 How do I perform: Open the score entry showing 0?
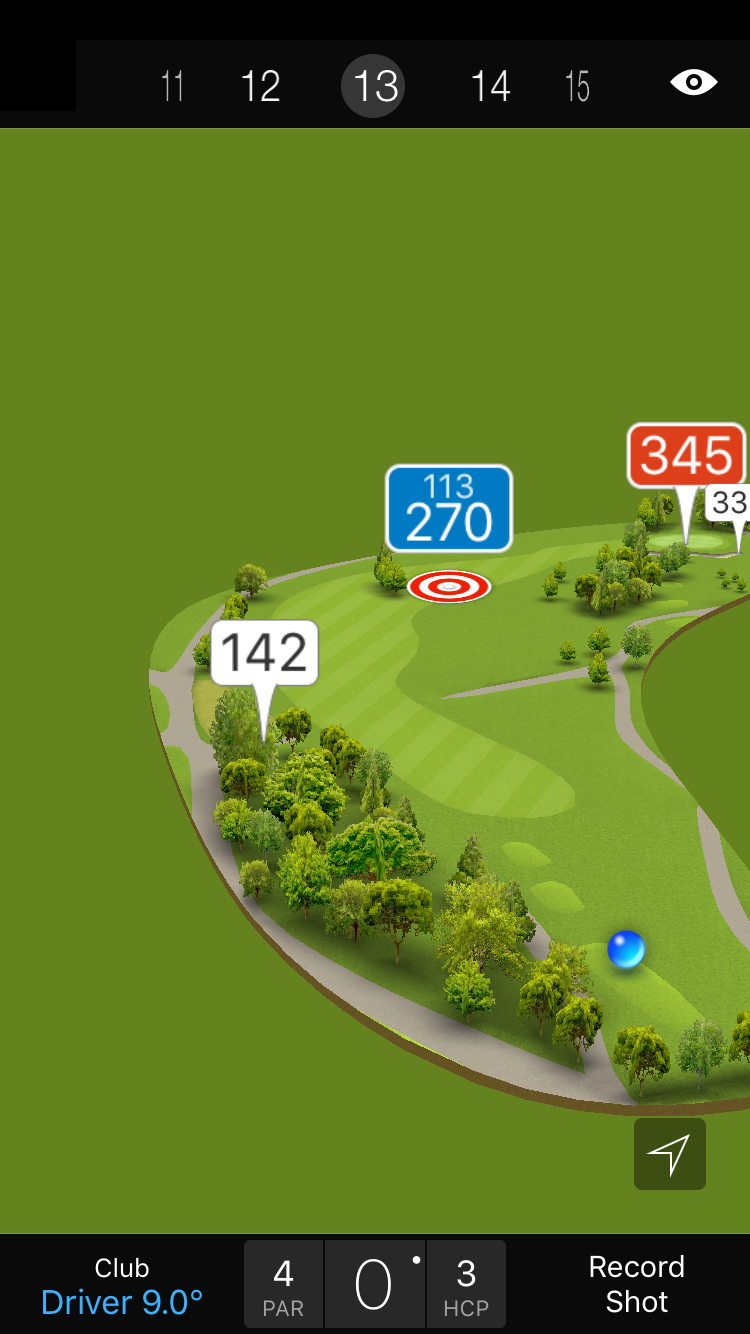(x=374, y=1285)
